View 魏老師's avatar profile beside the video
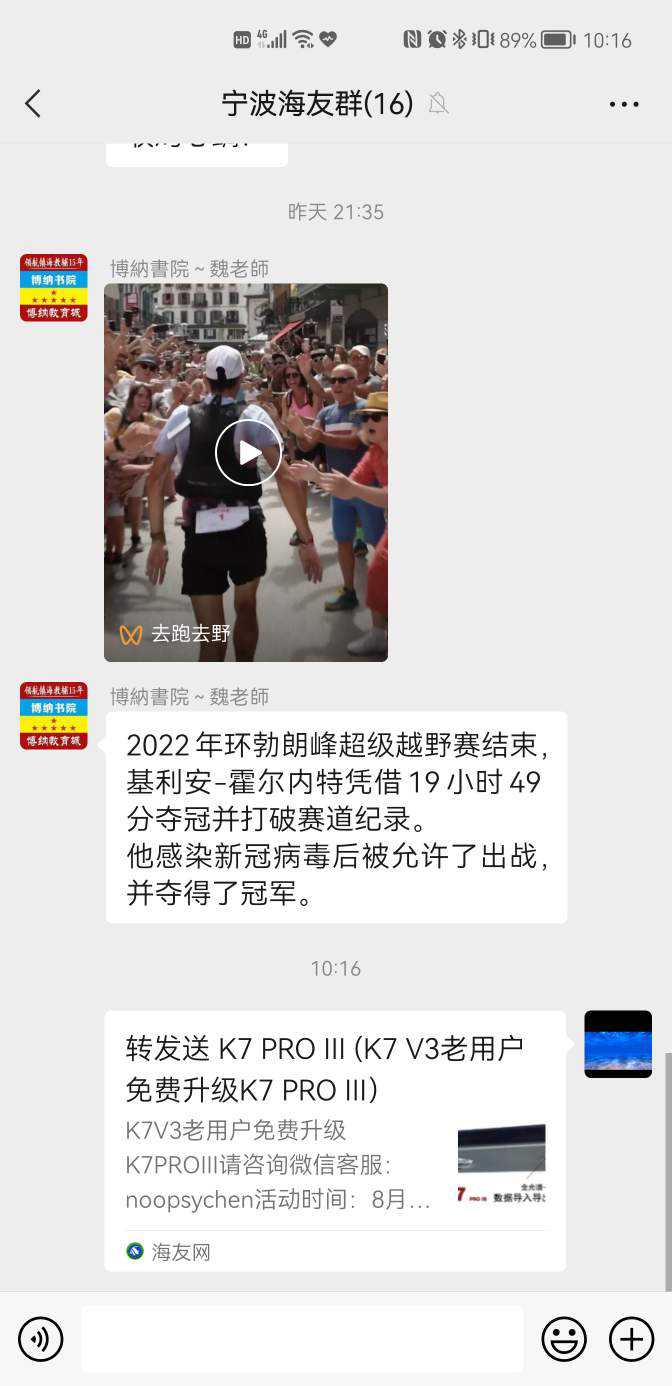The width and height of the screenshot is (672, 1386). [54, 288]
